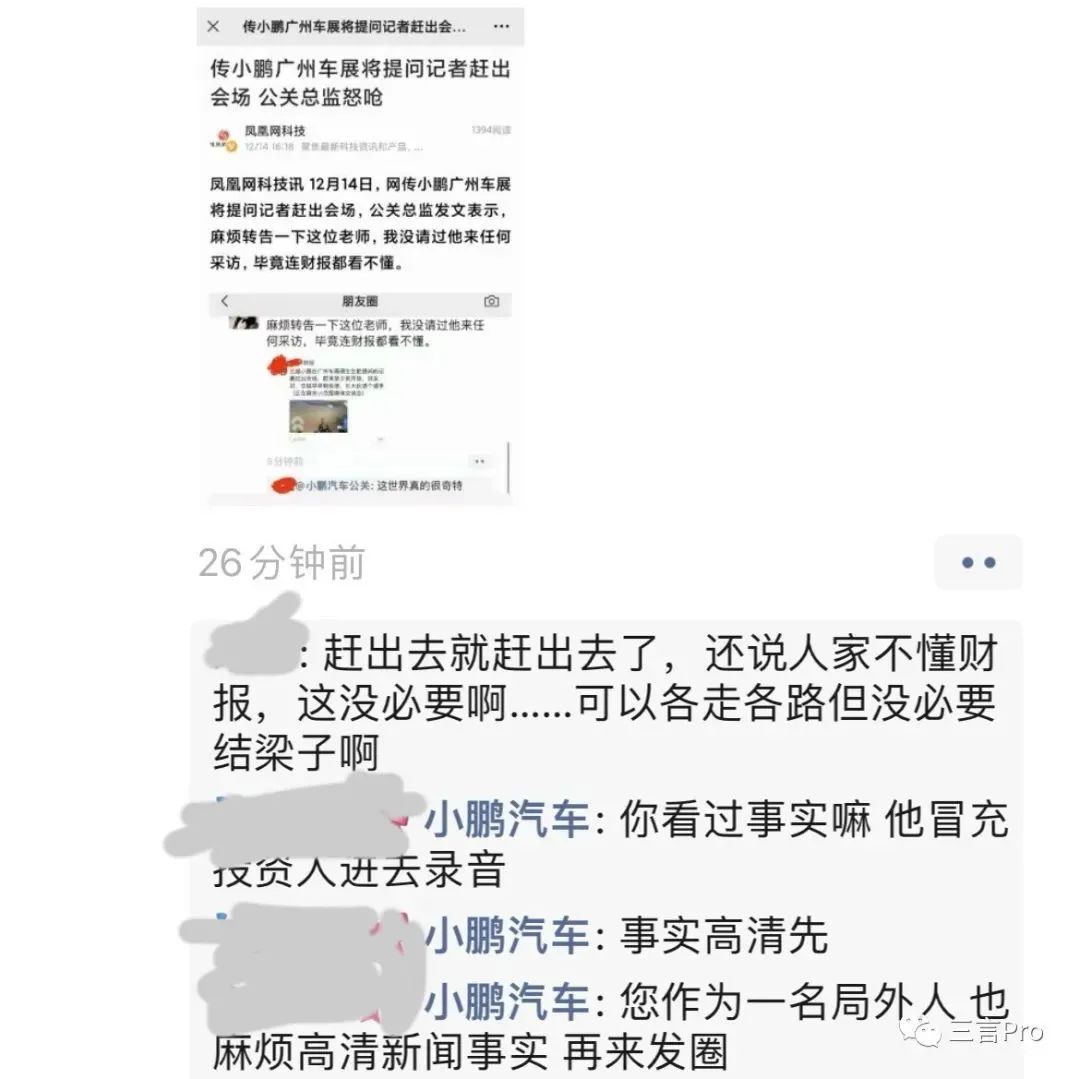Open the like and comment menu button
Screen dimensions: 1080x1079
coord(977,562)
